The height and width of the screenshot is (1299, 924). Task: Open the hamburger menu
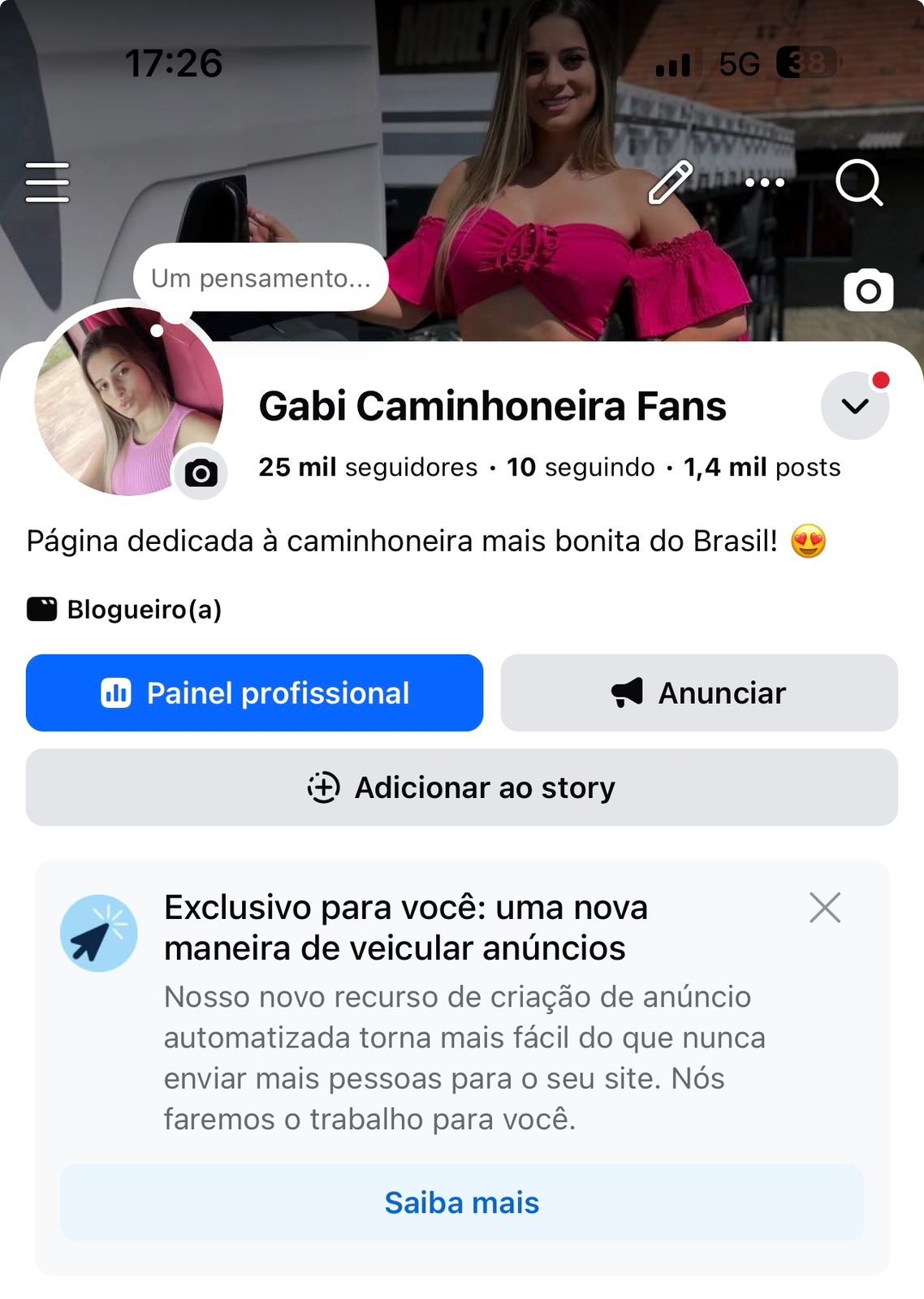click(47, 182)
